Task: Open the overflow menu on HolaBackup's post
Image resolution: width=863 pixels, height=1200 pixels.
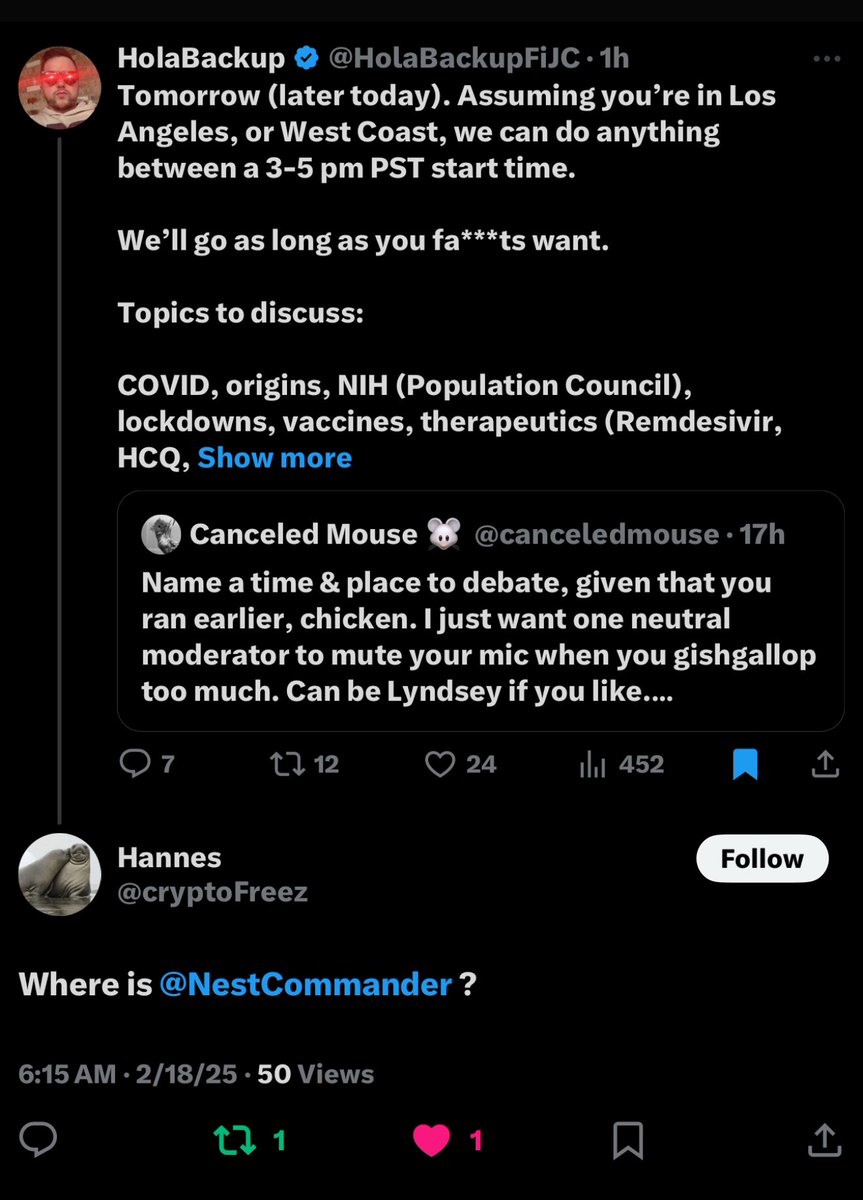Action: click(826, 59)
